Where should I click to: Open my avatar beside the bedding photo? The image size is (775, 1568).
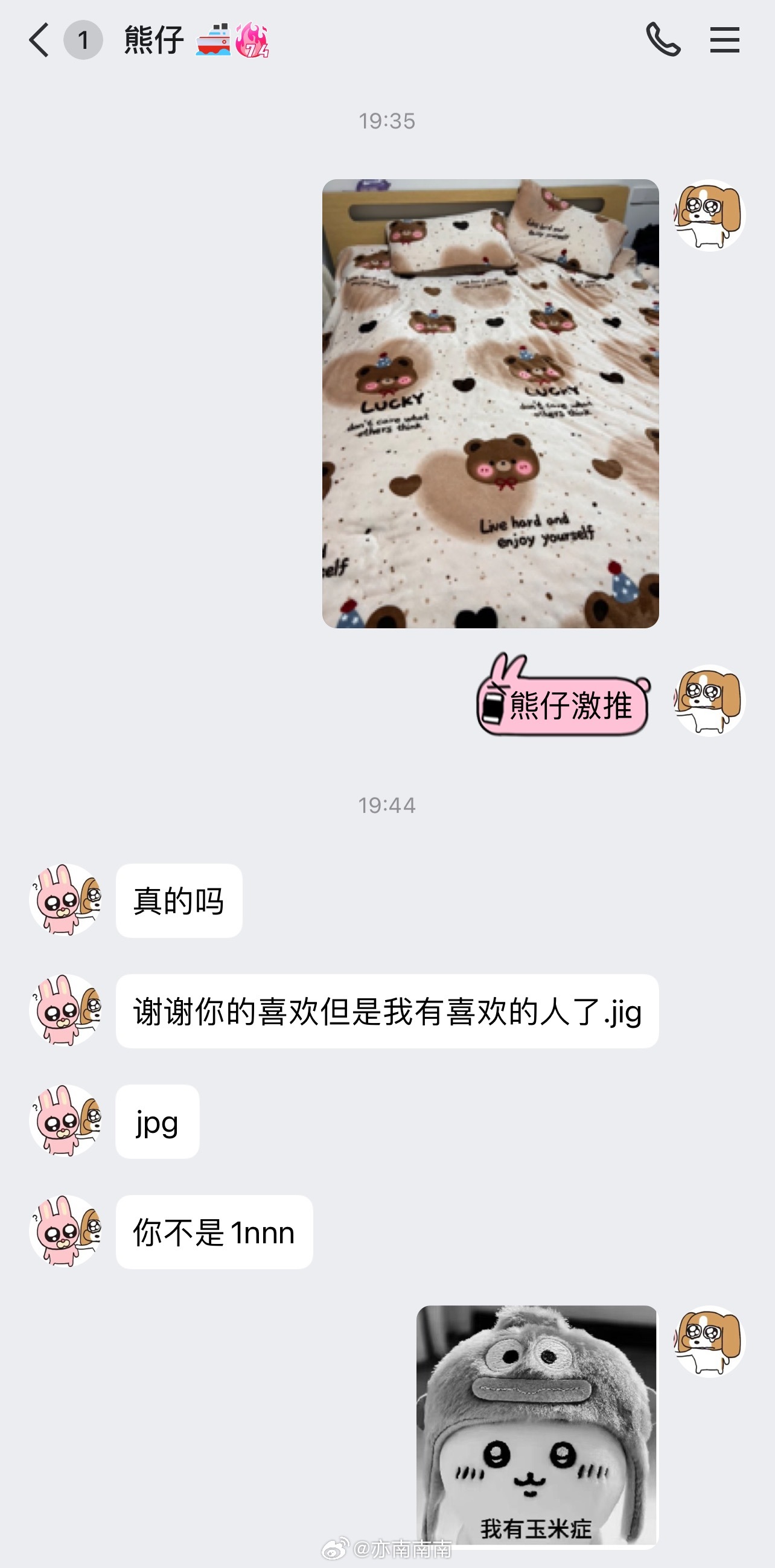[x=709, y=215]
